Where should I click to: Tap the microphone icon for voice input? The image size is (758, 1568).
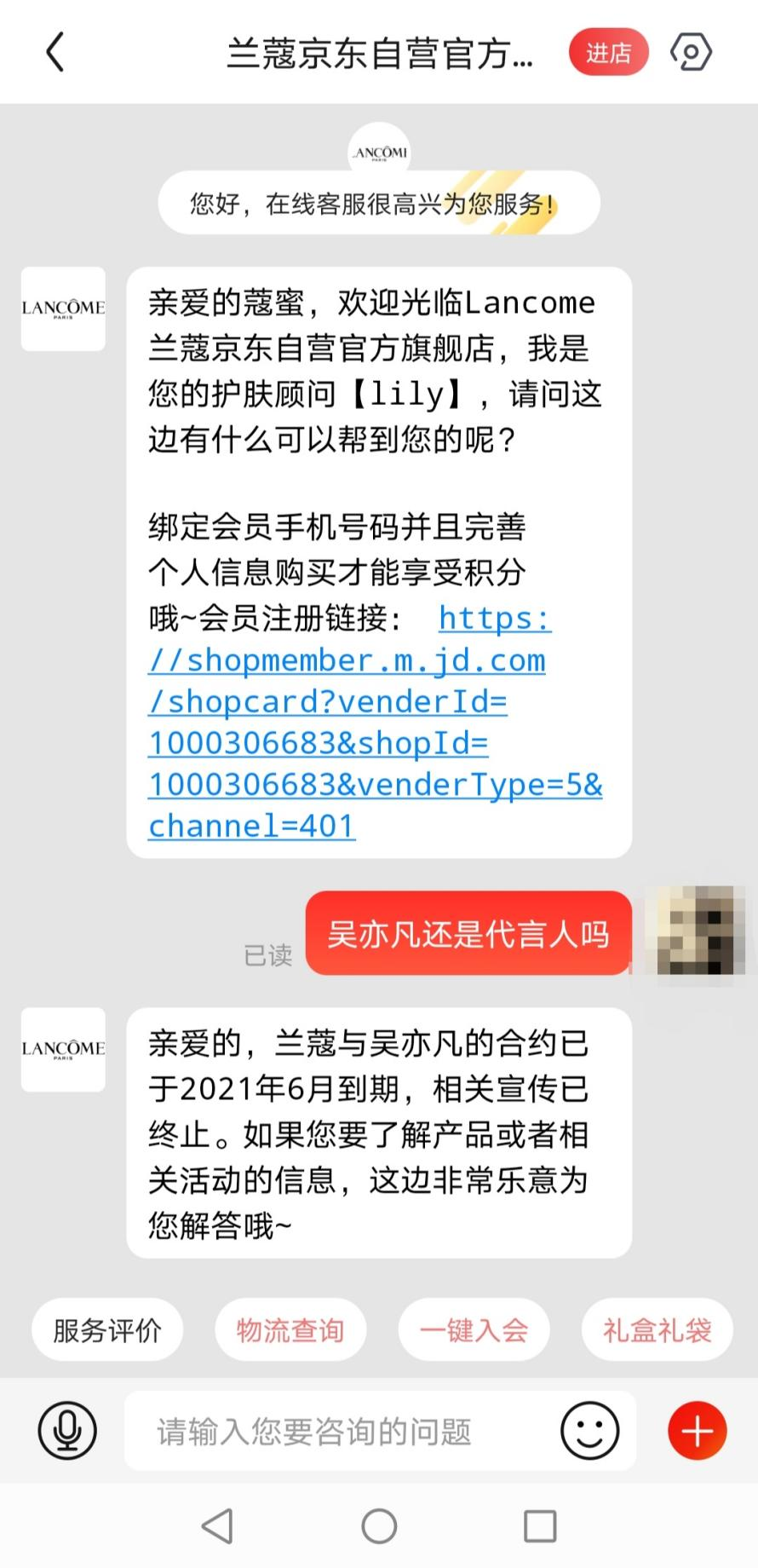(x=66, y=1431)
